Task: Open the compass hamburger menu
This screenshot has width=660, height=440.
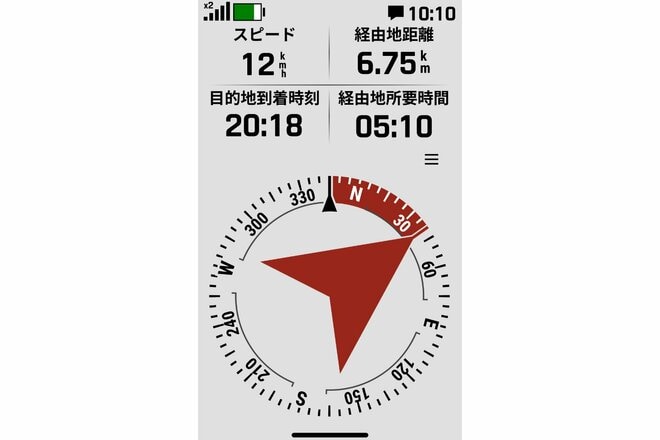Action: [x=432, y=159]
